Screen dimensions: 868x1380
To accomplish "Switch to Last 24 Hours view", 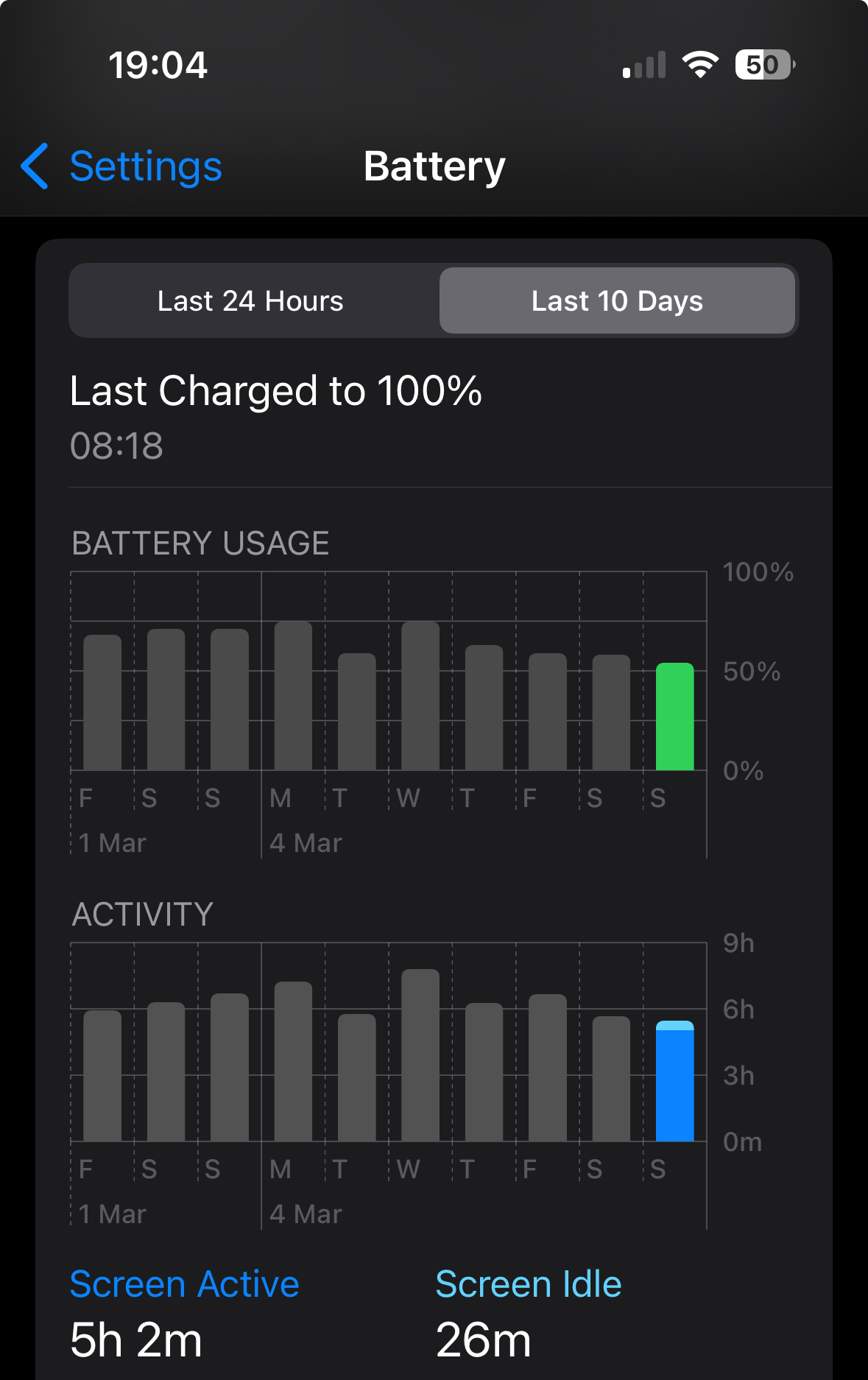I will (x=250, y=301).
